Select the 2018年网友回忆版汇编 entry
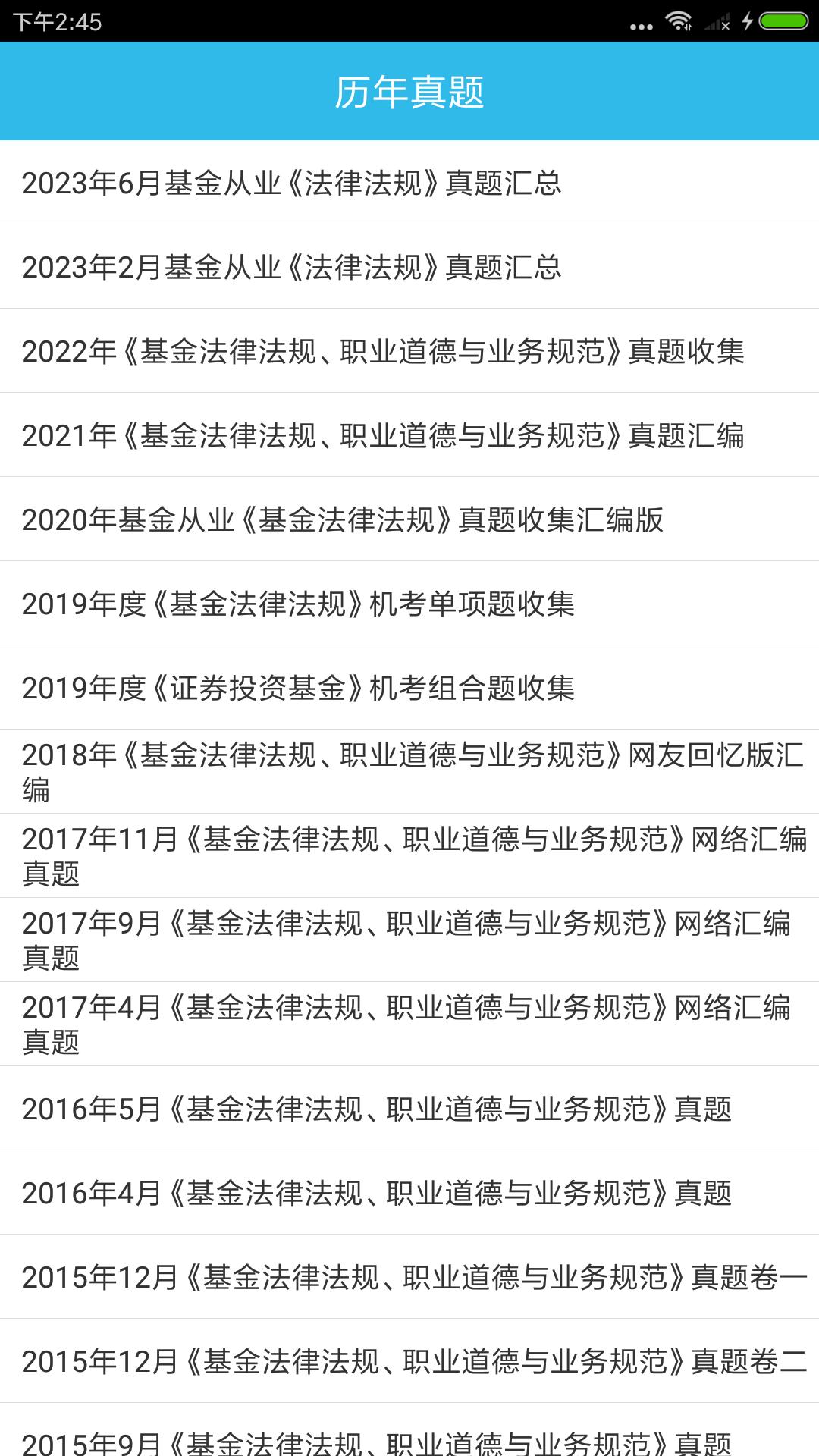 [x=409, y=770]
